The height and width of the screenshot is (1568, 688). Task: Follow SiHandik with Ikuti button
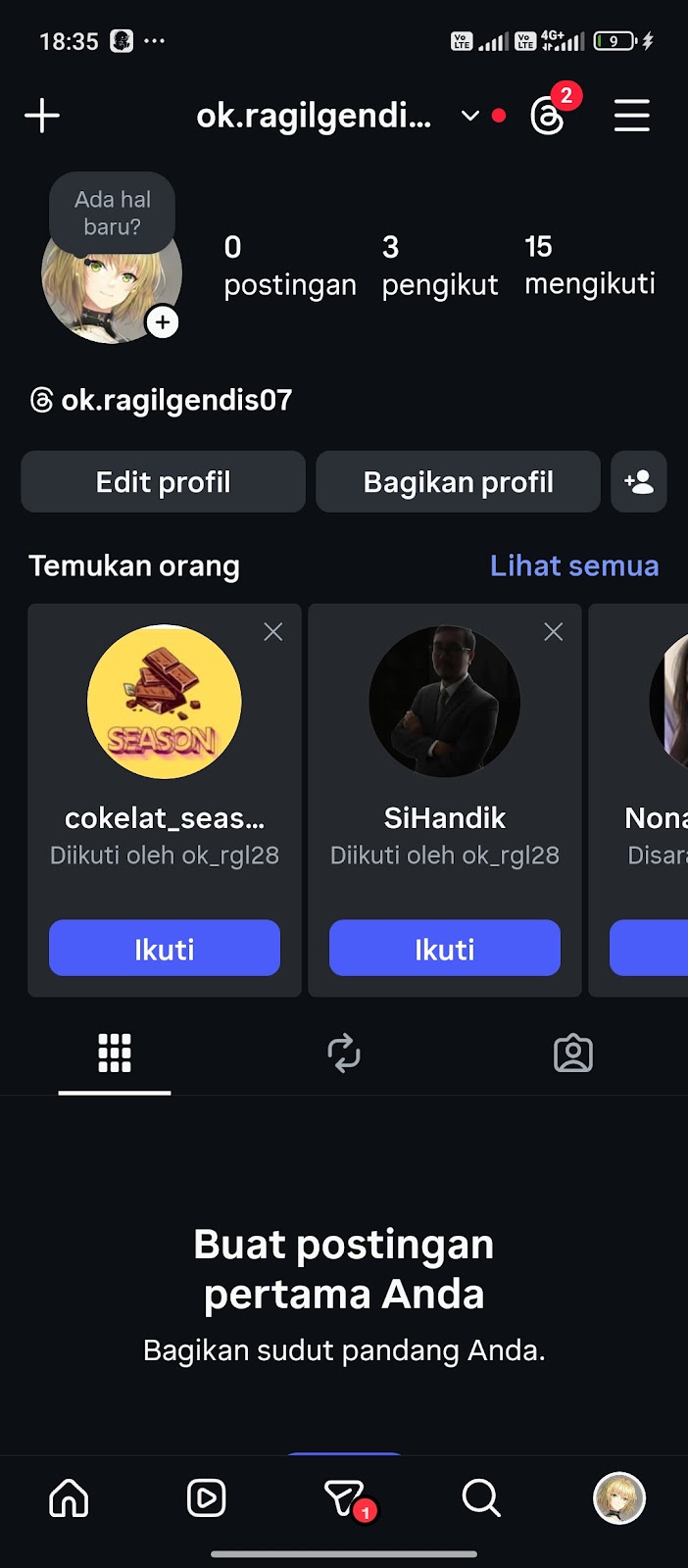point(444,948)
